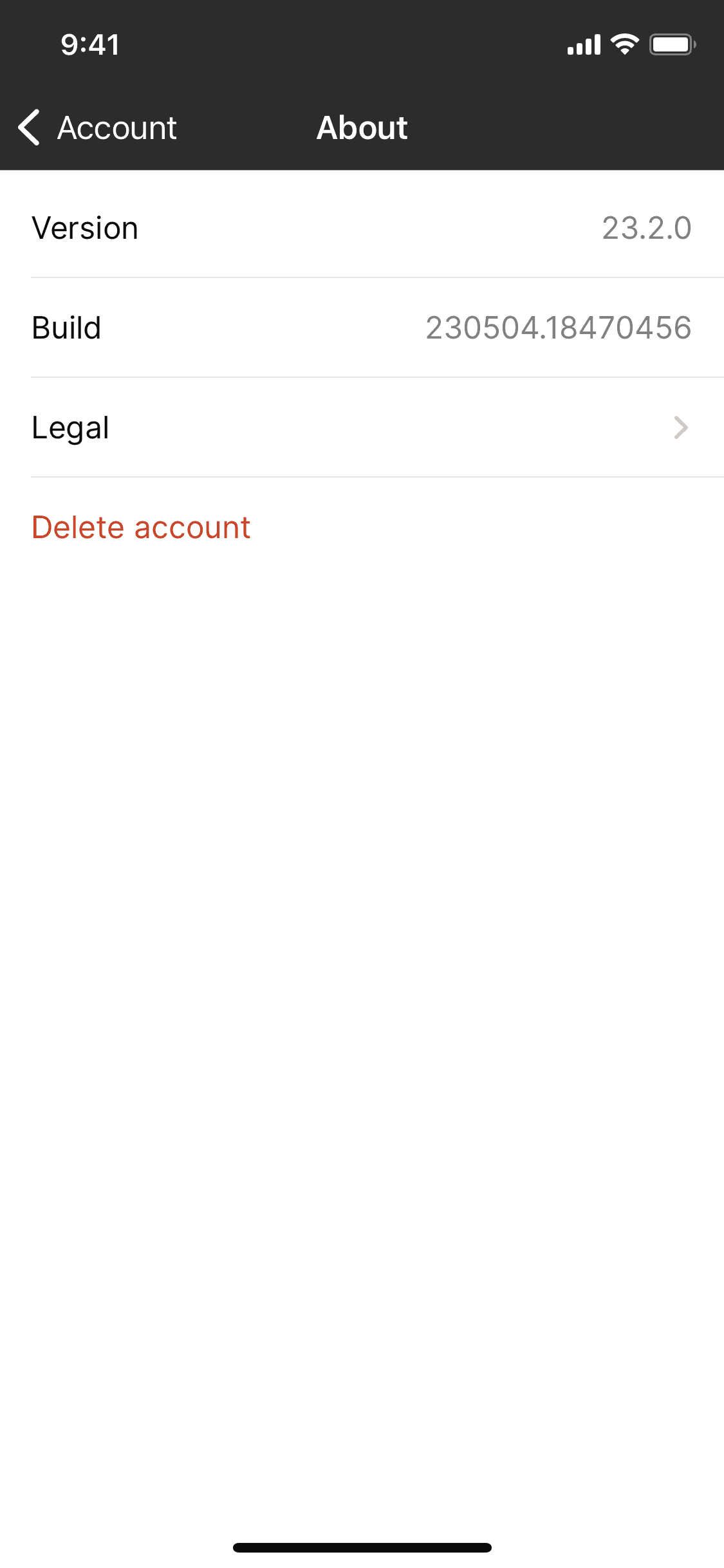
Task: Select the Version row
Action: click(x=362, y=227)
